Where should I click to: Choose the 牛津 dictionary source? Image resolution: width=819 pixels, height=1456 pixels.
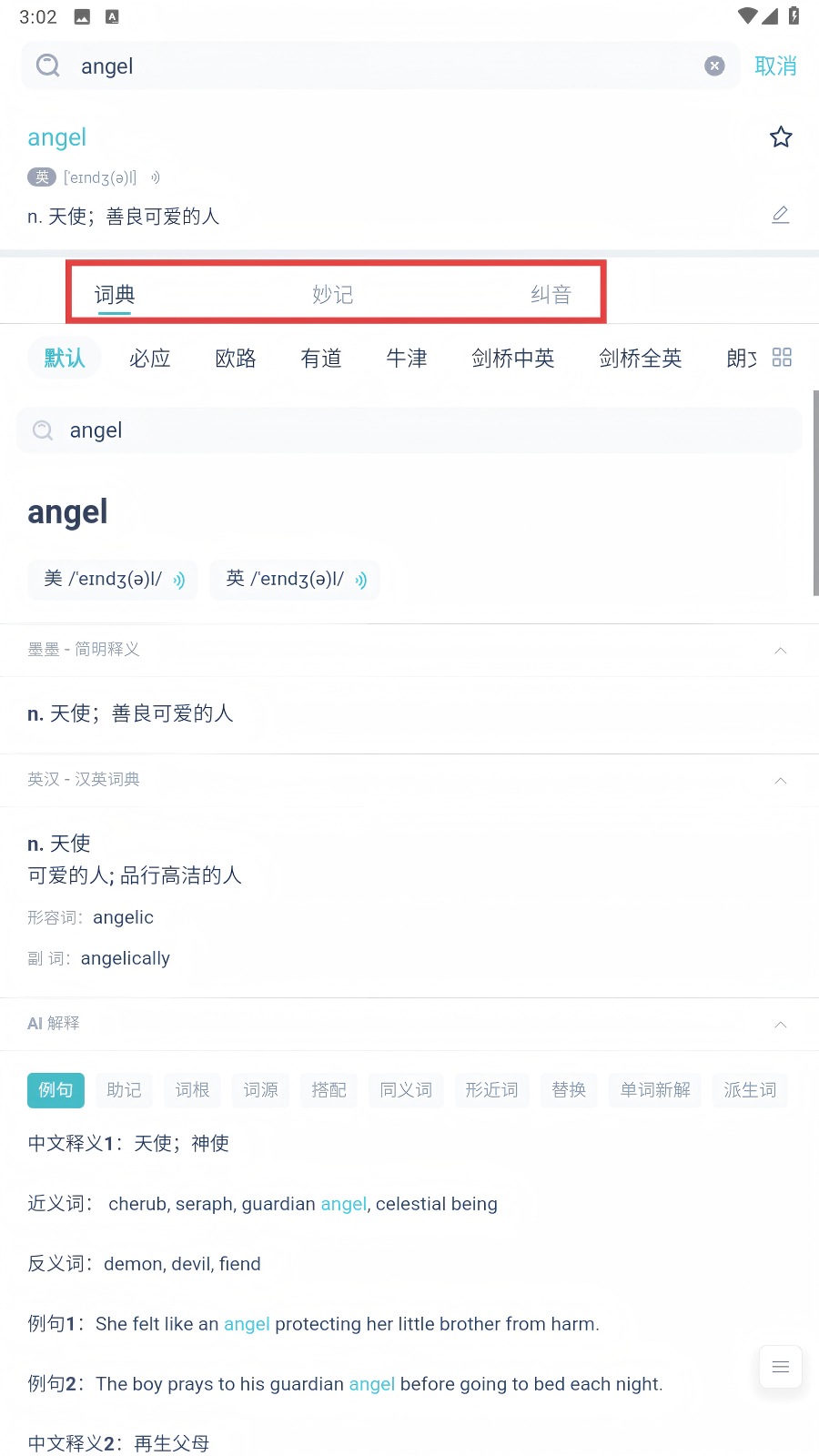pos(407,359)
